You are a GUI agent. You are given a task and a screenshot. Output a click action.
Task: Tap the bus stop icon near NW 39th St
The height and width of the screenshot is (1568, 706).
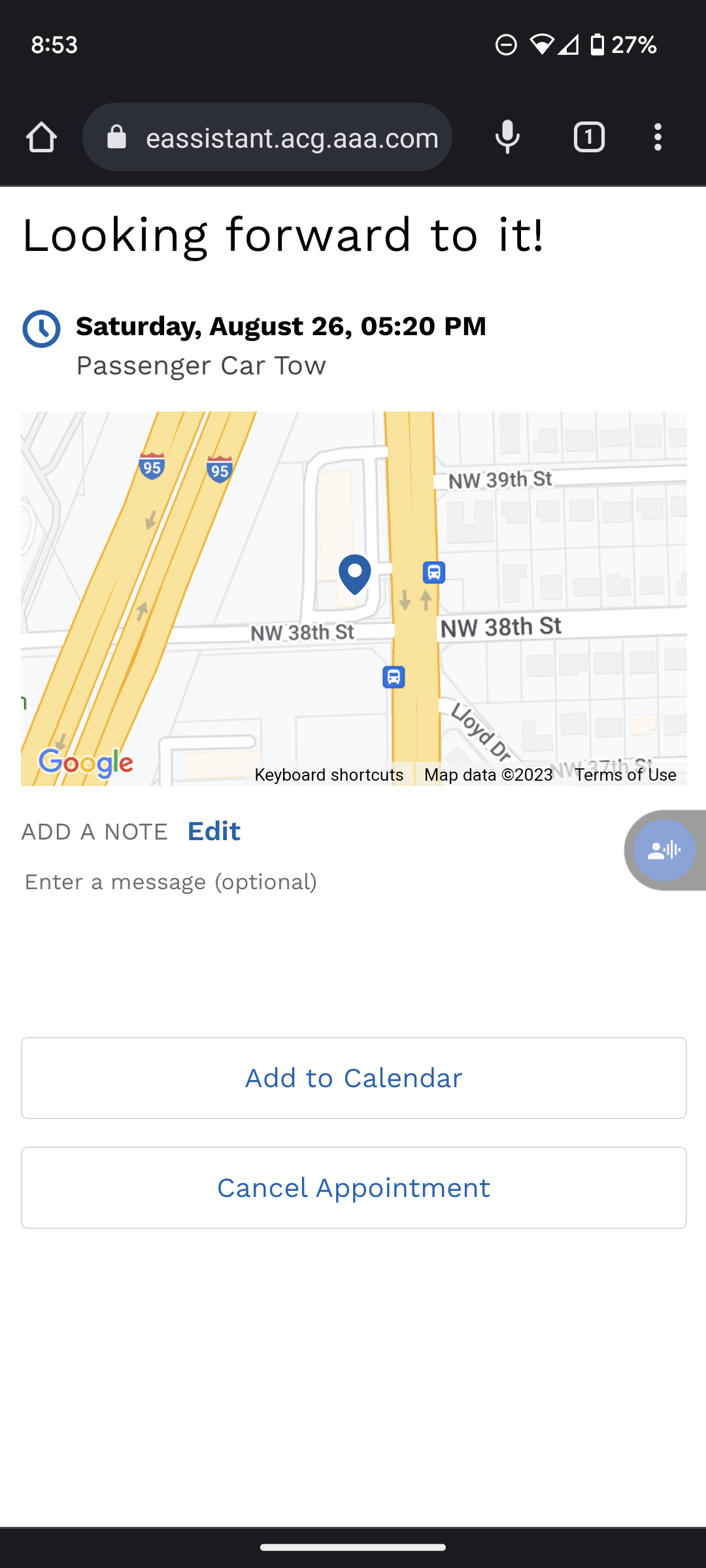(x=434, y=572)
